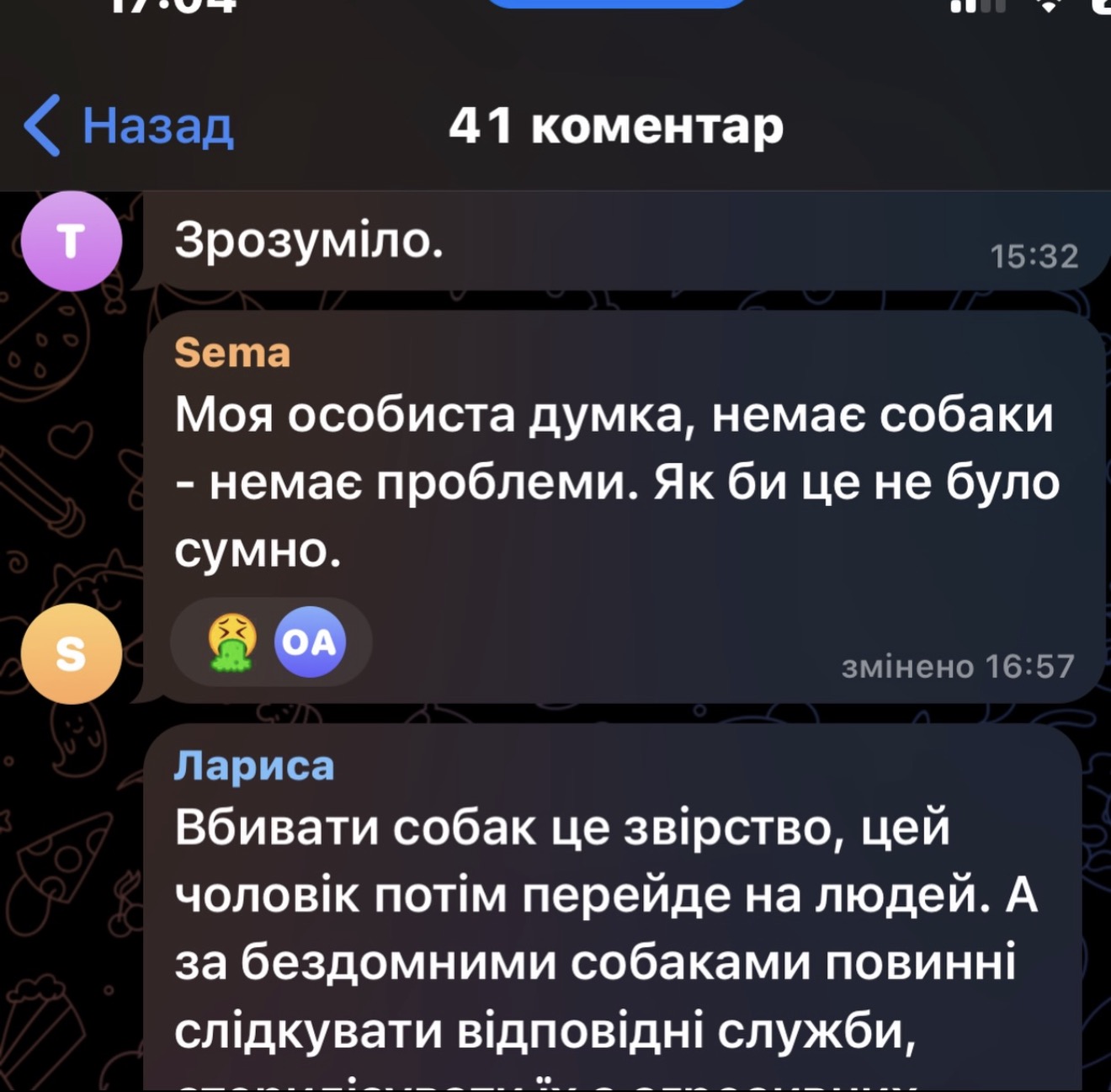The image size is (1111, 1092).
Task: Go back with the Назад button
Action: point(130,126)
